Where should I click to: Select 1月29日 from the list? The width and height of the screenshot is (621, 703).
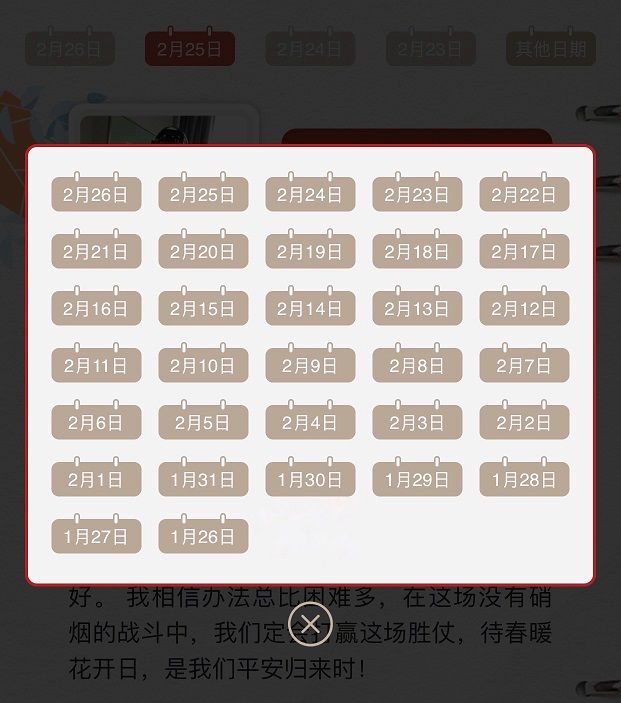click(417, 480)
